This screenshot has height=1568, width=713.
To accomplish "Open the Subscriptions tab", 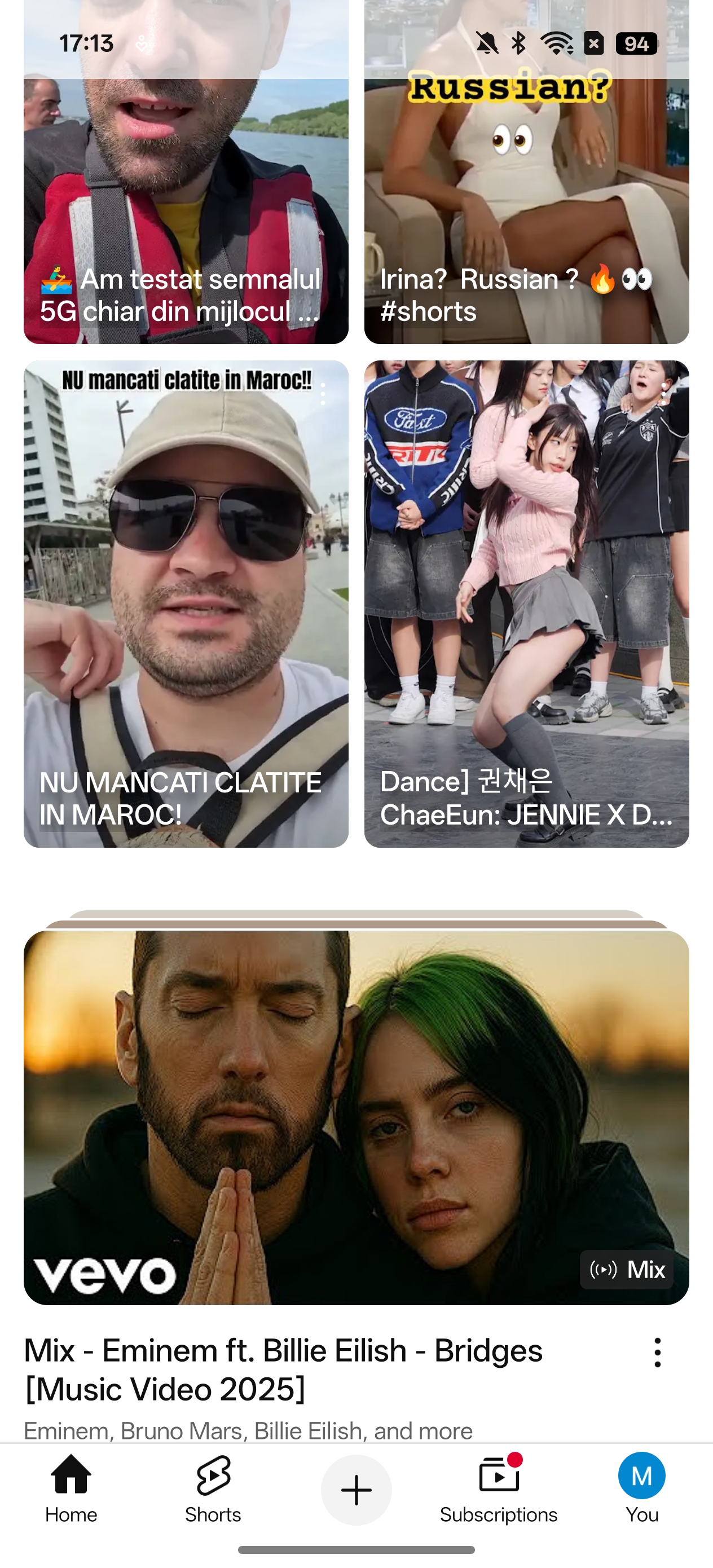I will (499, 1489).
